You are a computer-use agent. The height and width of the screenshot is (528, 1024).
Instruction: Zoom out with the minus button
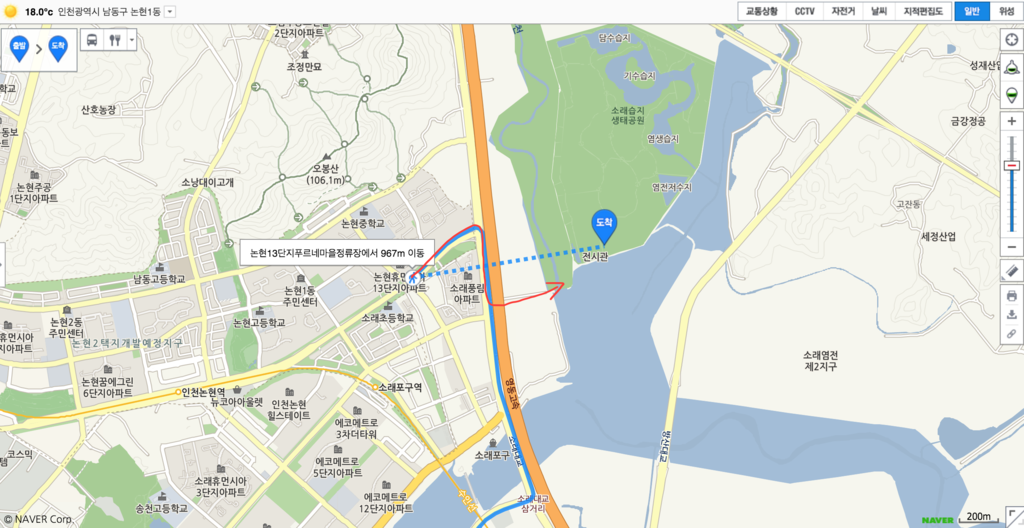pyautogui.click(x=1012, y=247)
